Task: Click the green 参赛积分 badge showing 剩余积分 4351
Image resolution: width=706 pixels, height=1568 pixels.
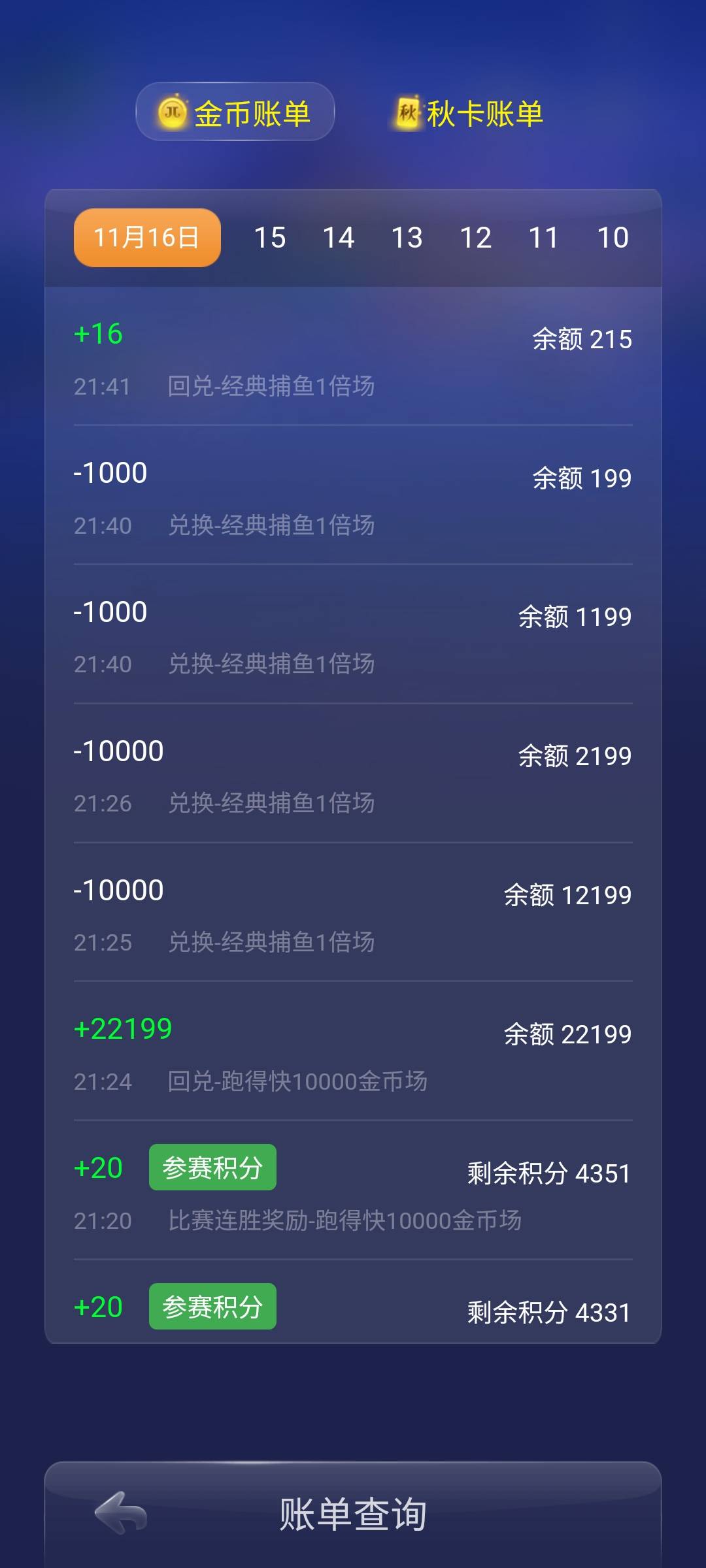Action: click(212, 1166)
